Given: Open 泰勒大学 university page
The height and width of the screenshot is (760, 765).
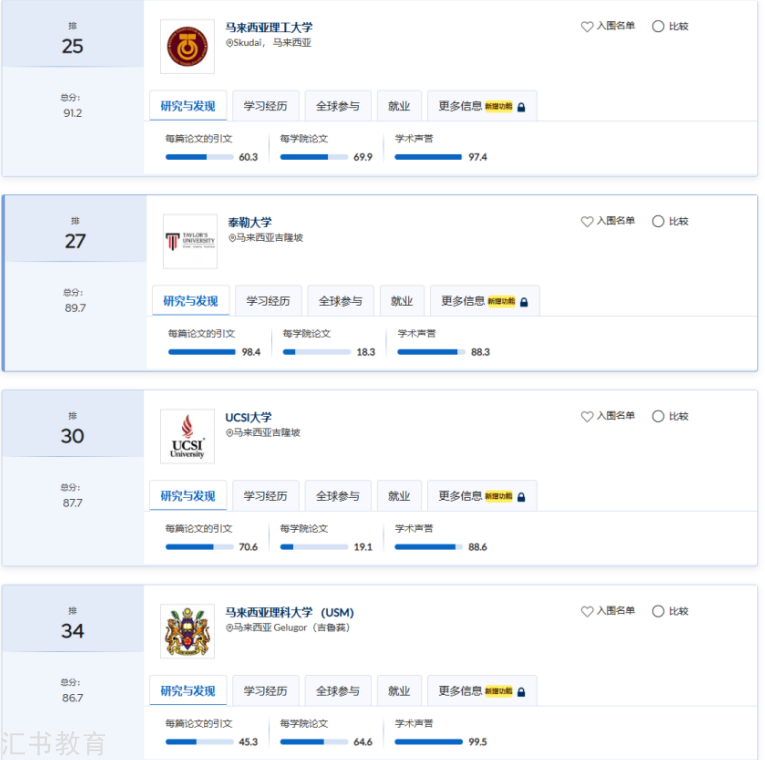Looking at the screenshot, I should click(x=249, y=222).
